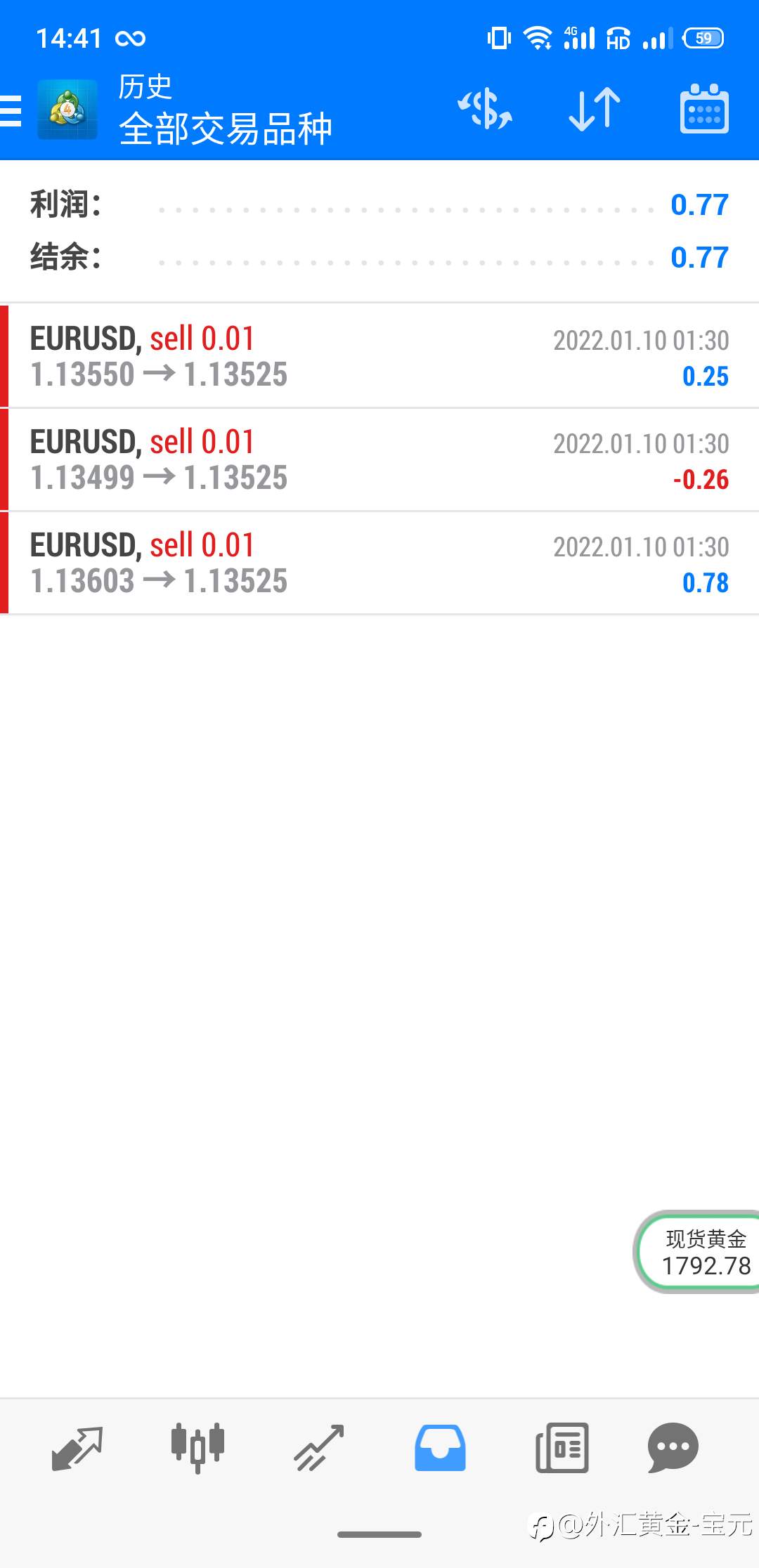Open the EURUSD sell trade with 0.25 profit
Viewport: 759px width, 1568px height.
379,356
